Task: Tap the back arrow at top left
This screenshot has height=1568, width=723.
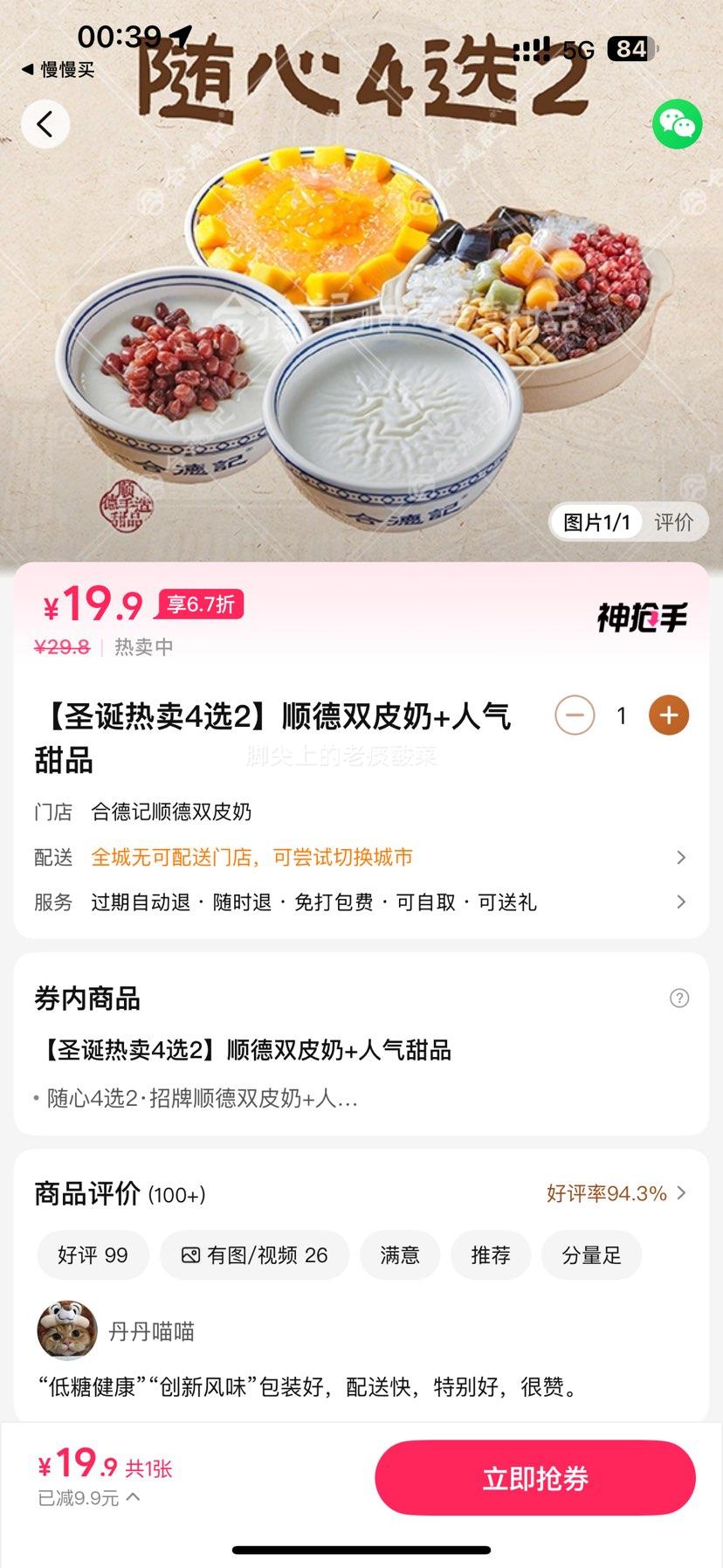Action: point(45,124)
